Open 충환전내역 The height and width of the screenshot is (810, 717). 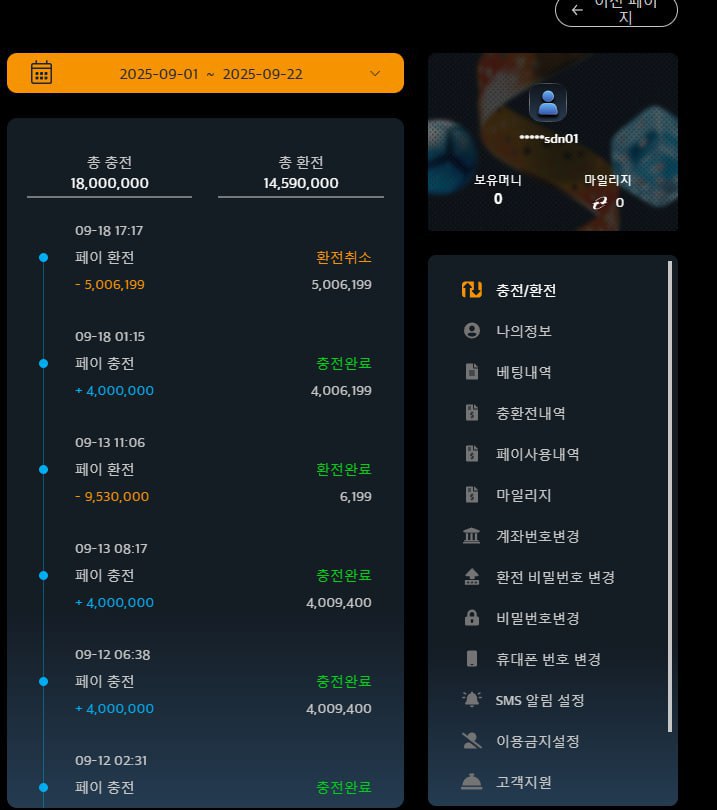pos(530,413)
